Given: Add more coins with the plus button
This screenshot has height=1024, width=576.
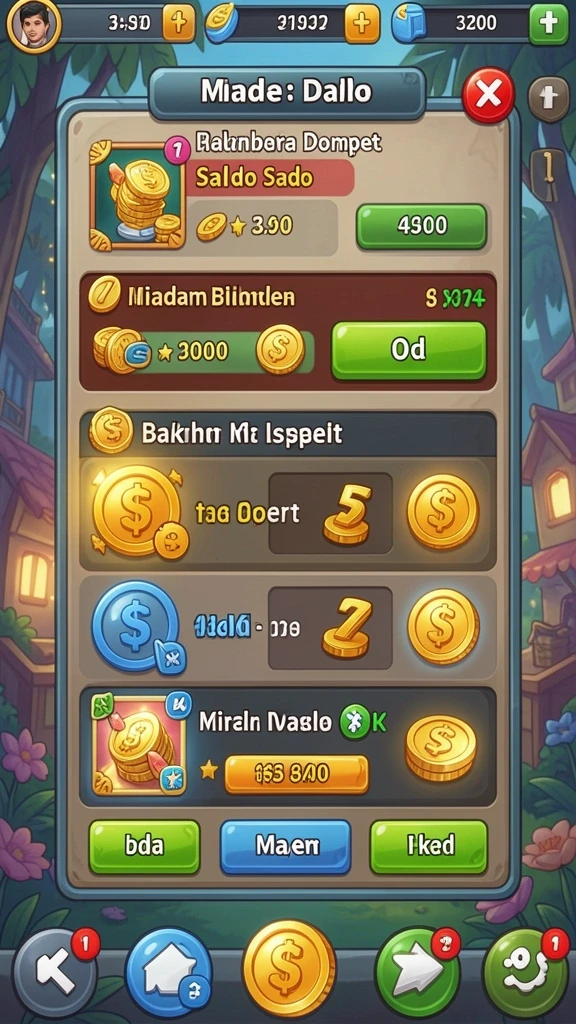Looking at the screenshot, I should point(362,24).
